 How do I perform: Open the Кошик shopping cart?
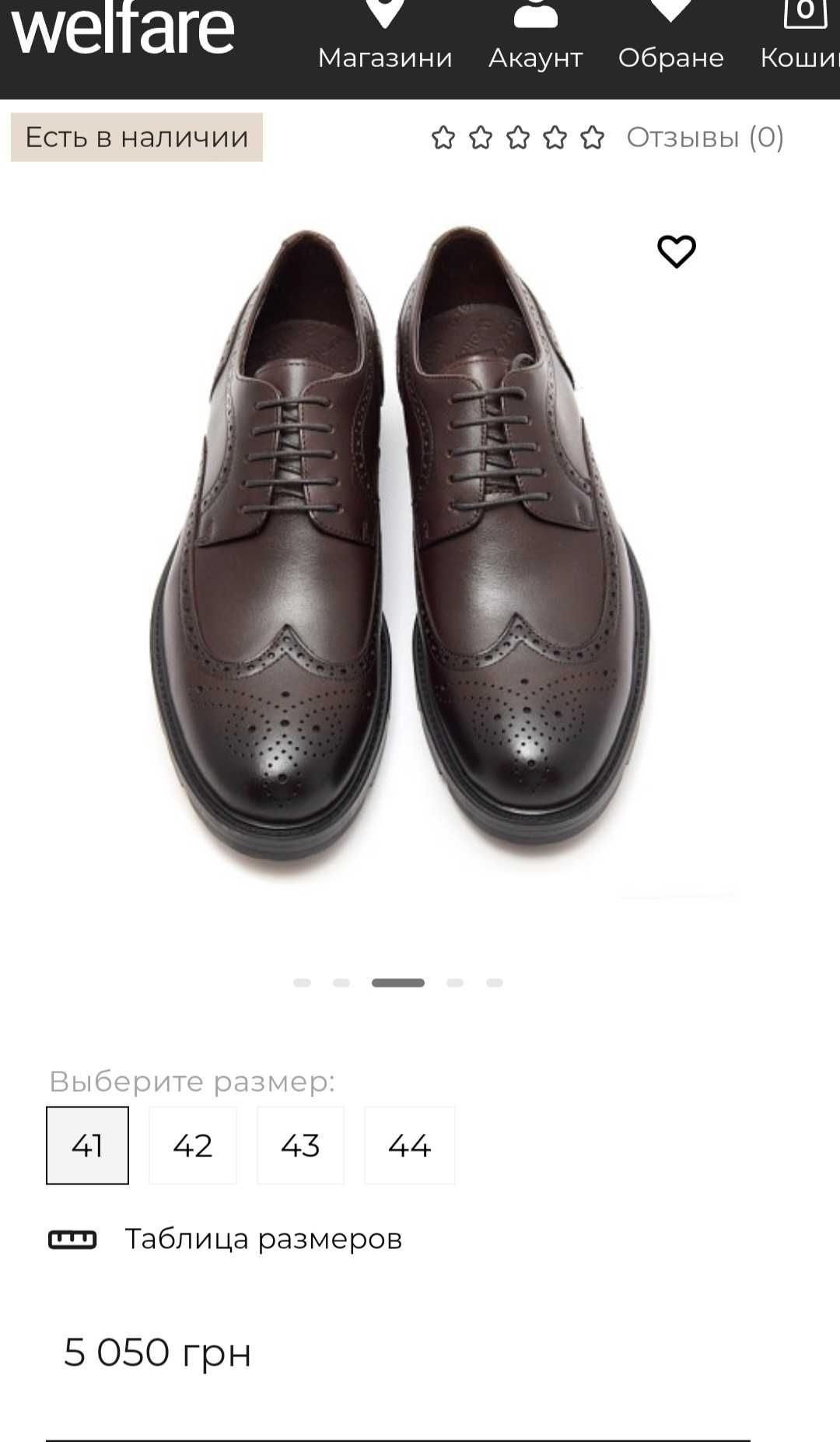803,39
